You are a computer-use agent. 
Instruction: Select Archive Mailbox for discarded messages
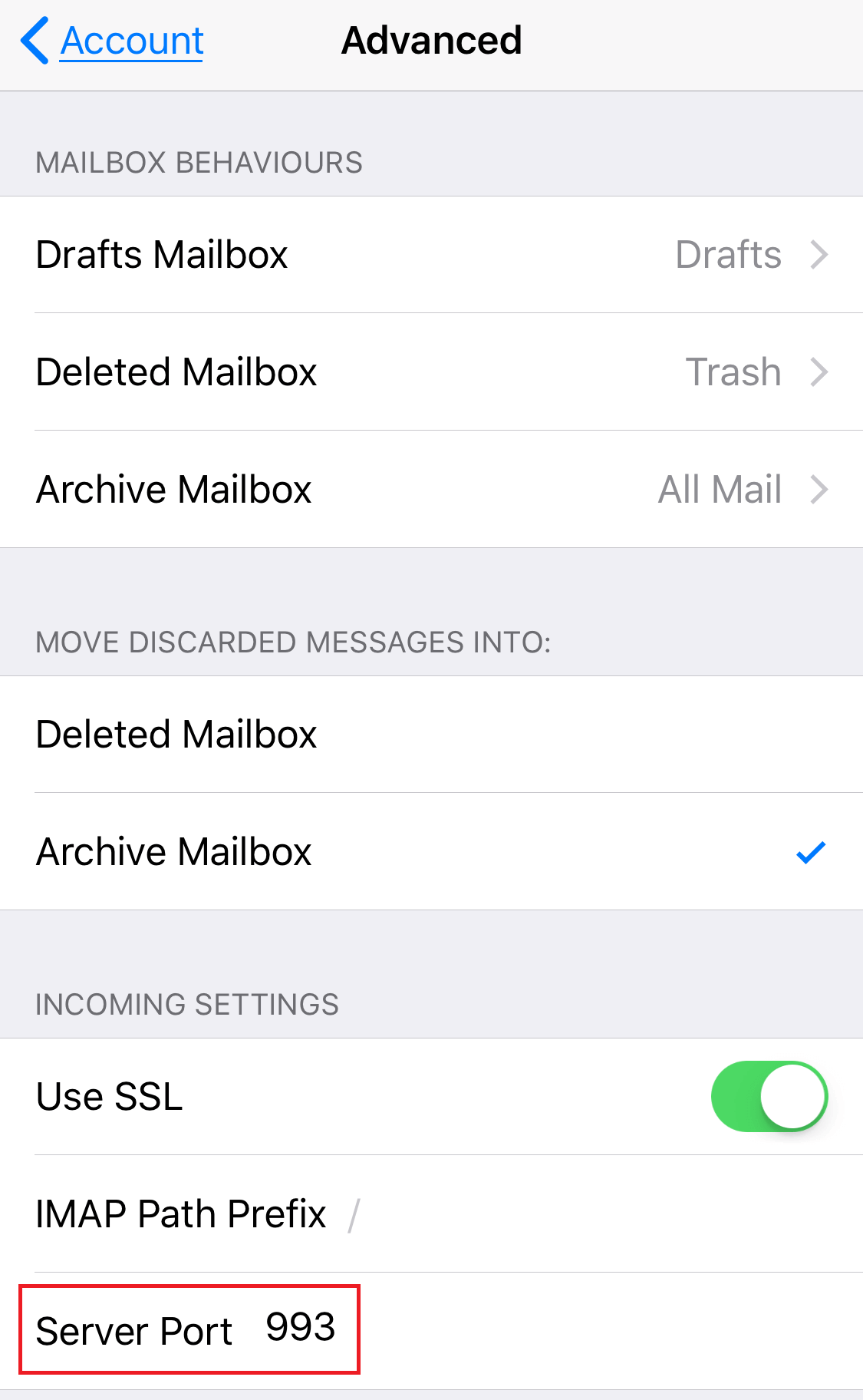point(431,852)
